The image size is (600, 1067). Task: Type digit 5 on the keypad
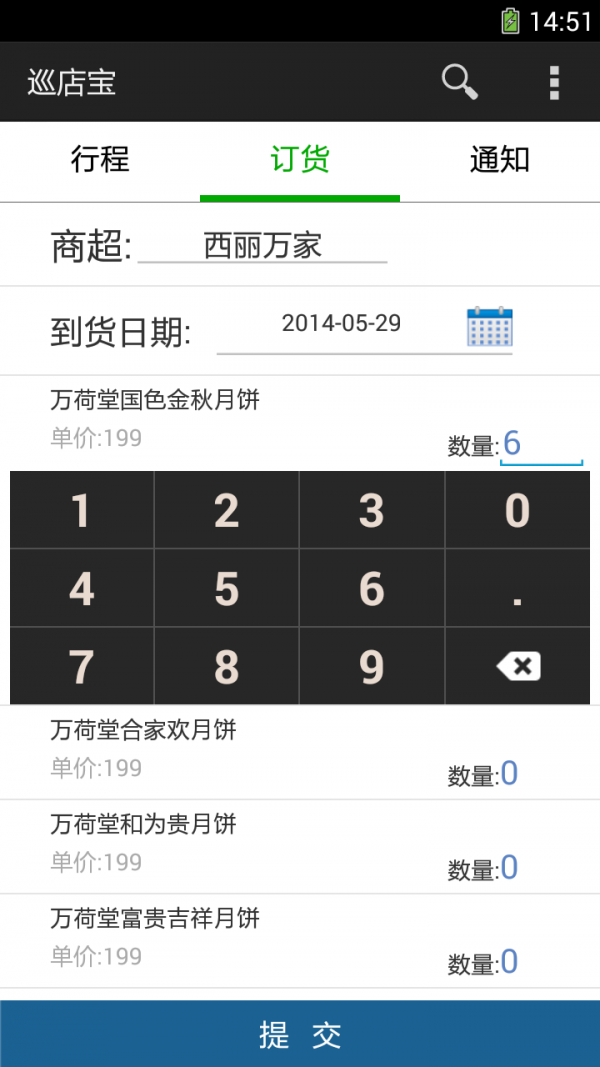227,589
